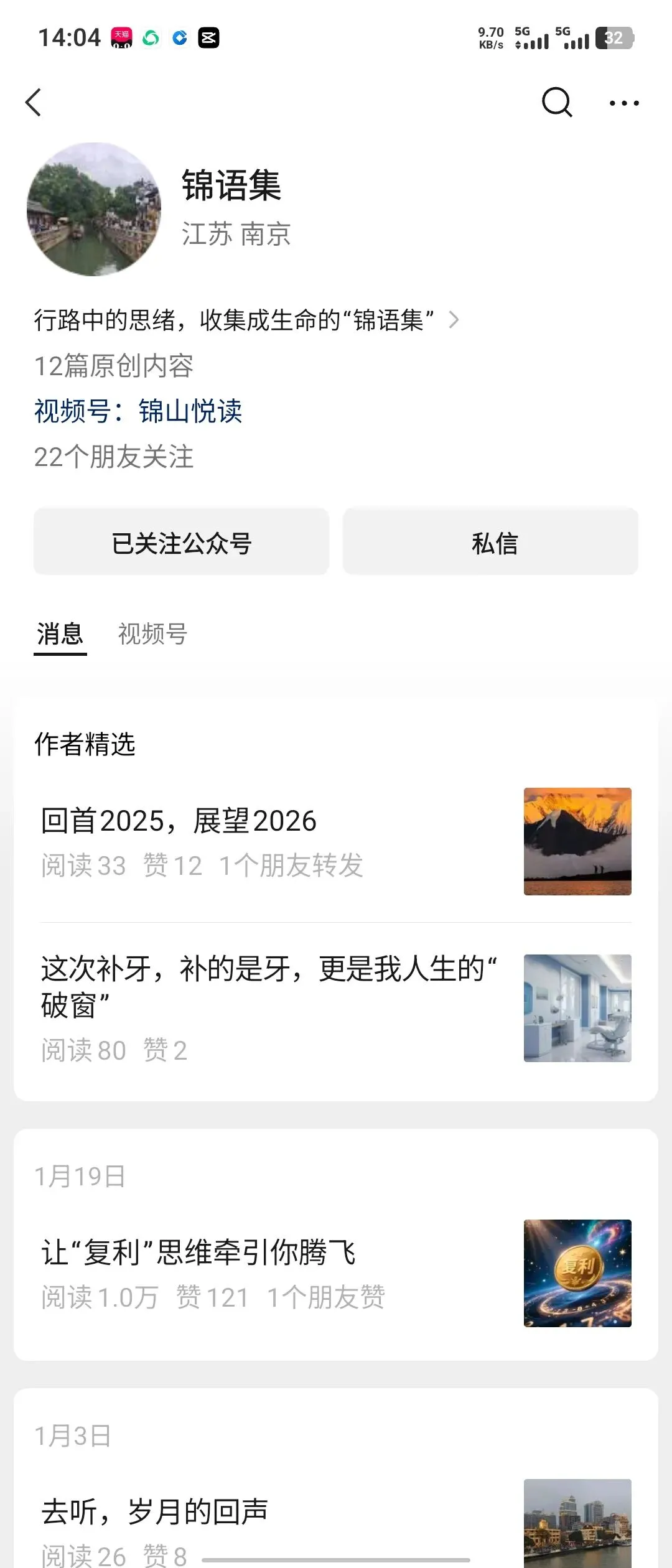This screenshot has width=672, height=1568.
Task: Switch to the 消息 tab
Action: pos(60,634)
